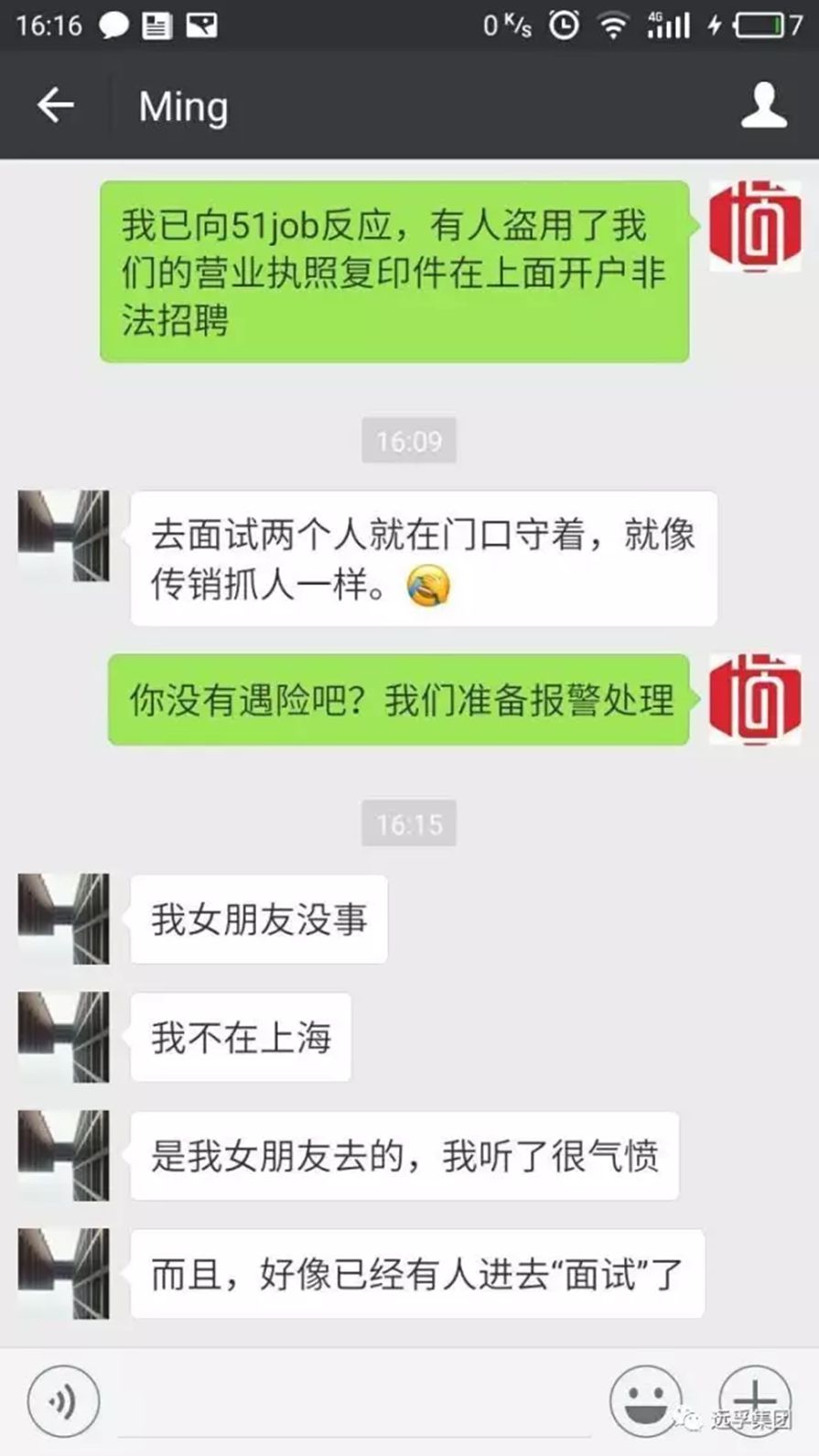Open Ming's chat info profile icon

tap(763, 105)
